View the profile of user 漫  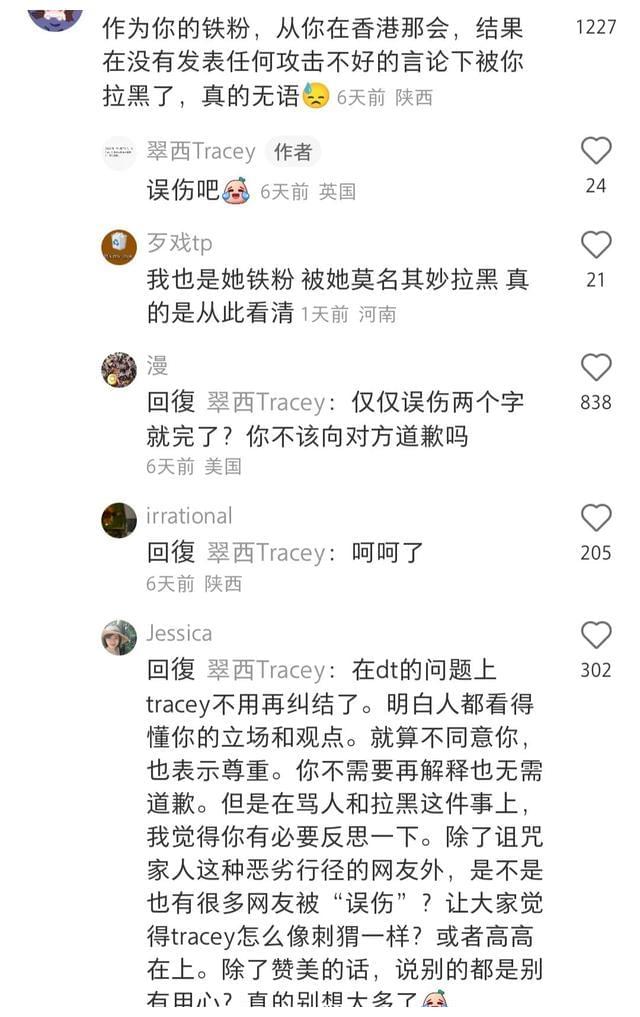(119, 369)
